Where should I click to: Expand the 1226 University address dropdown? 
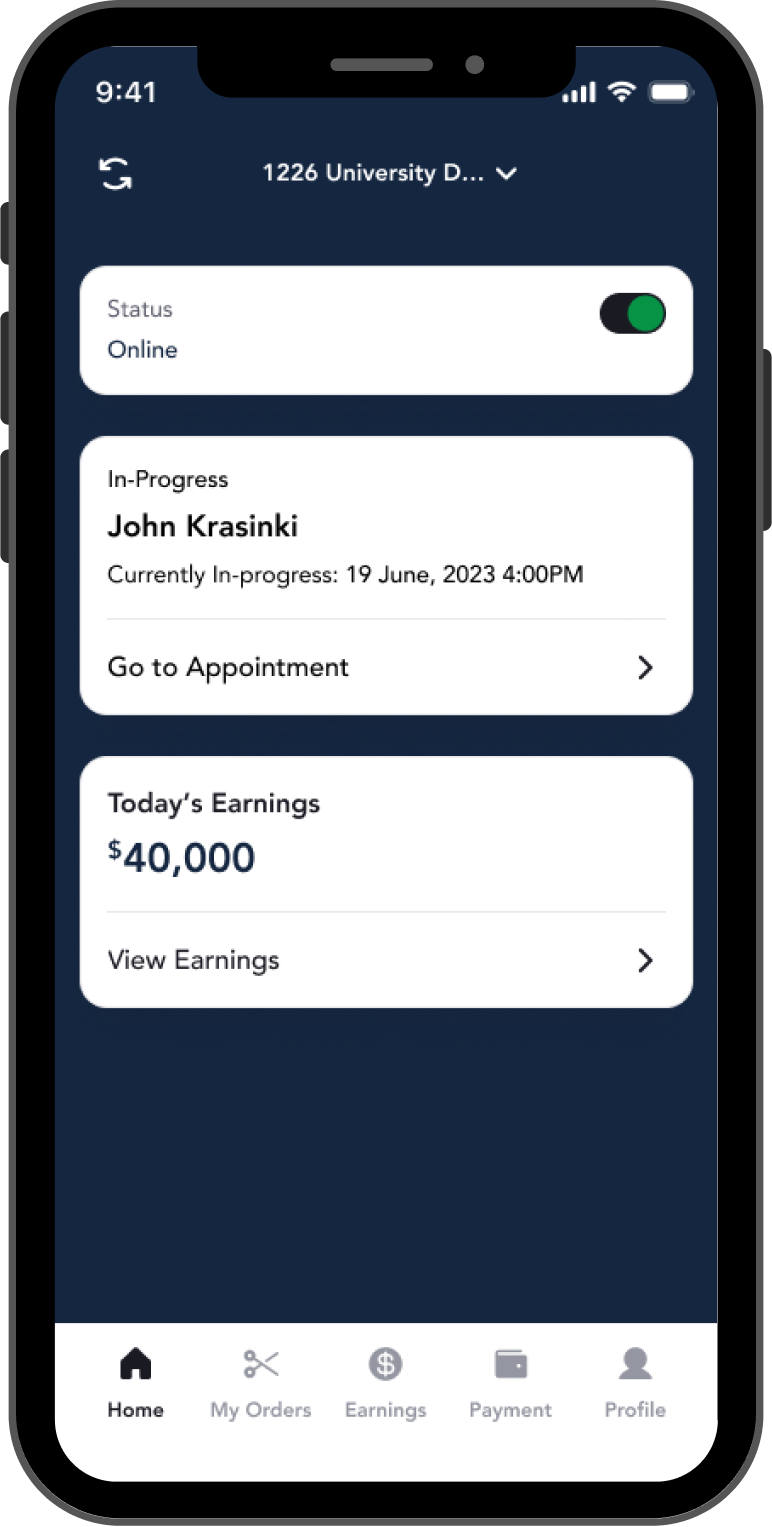coord(389,173)
